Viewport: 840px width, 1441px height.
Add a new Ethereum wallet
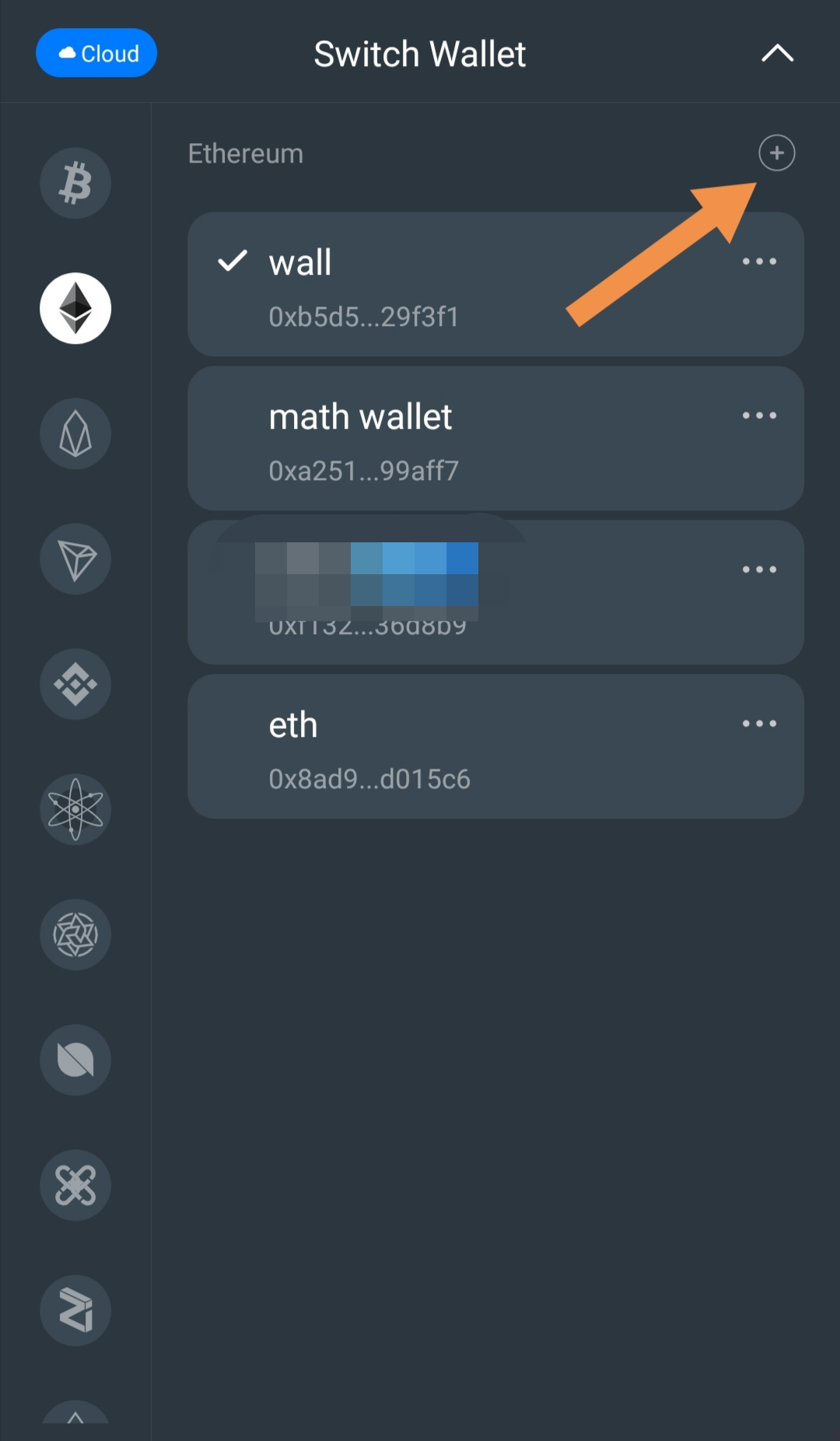pyautogui.click(x=776, y=153)
